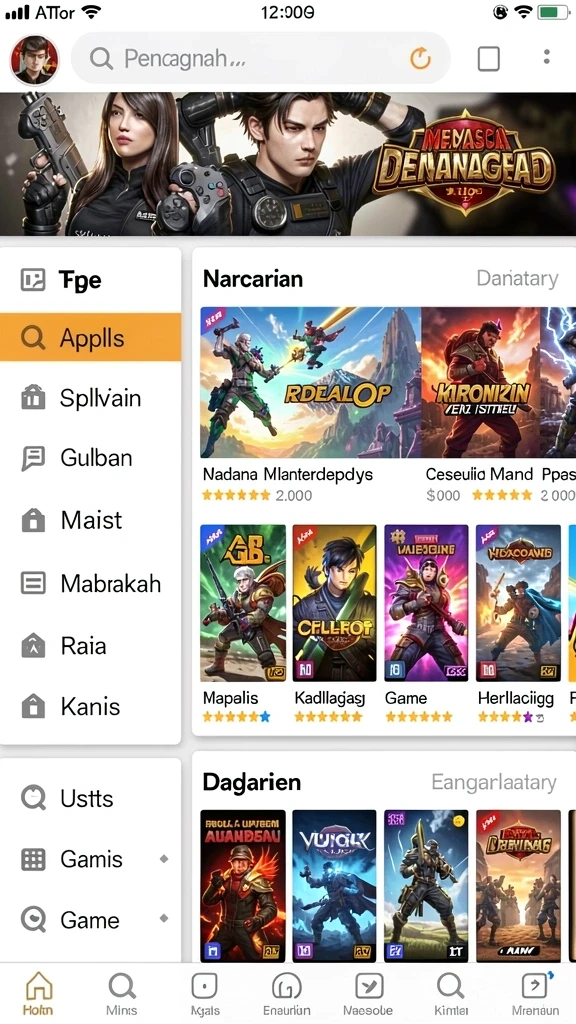Open the Spllvain side menu item
Screen dimensions: 576x1024
tap(90, 398)
